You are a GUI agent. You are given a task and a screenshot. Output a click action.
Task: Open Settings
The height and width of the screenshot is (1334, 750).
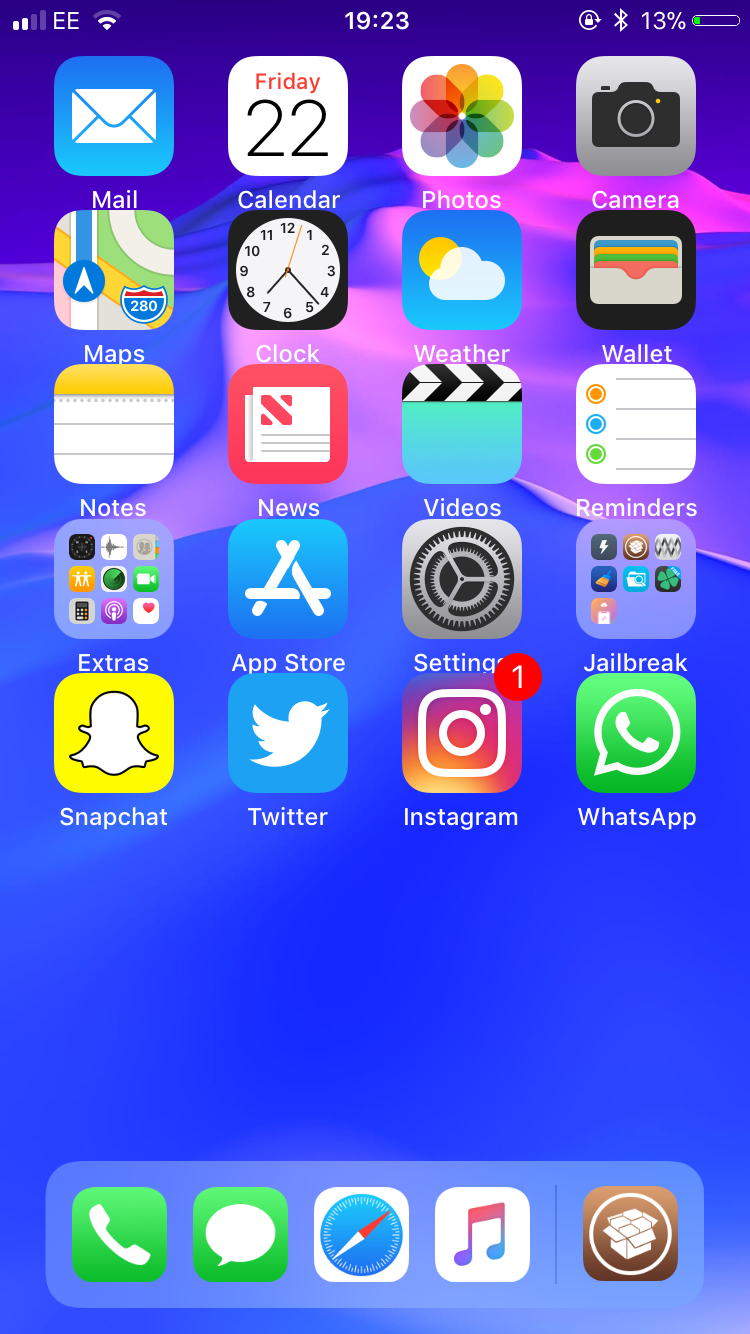[x=462, y=579]
